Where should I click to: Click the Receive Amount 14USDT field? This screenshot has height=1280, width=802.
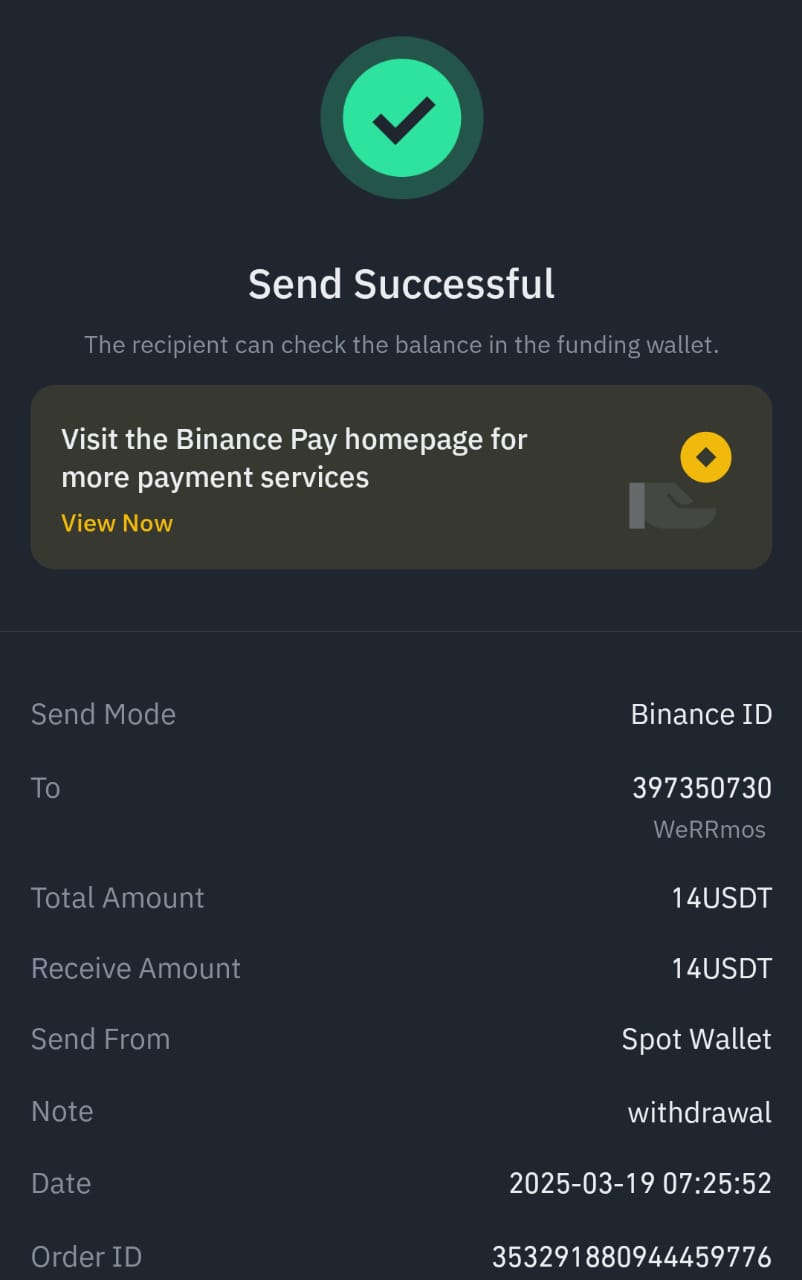pyautogui.click(x=720, y=968)
